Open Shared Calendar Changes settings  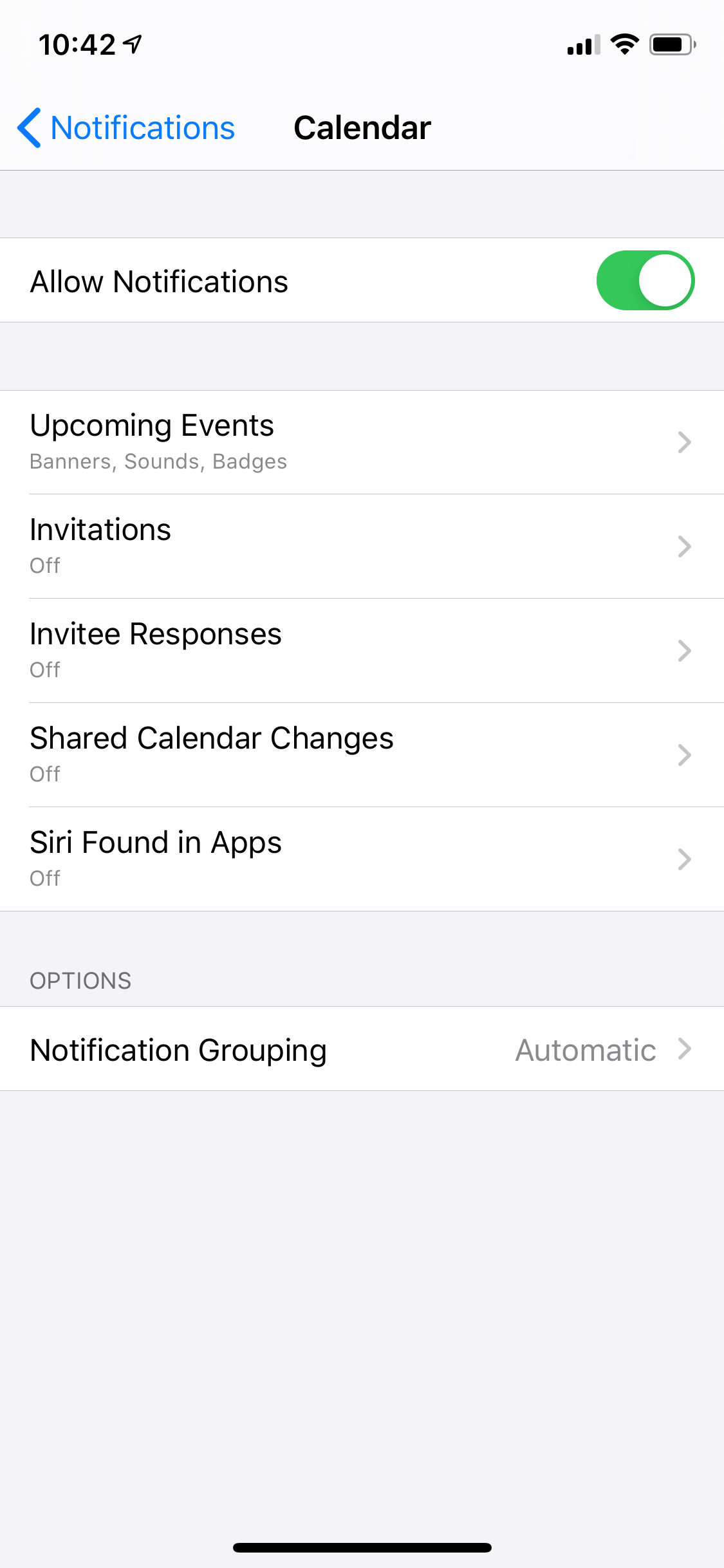point(362,755)
